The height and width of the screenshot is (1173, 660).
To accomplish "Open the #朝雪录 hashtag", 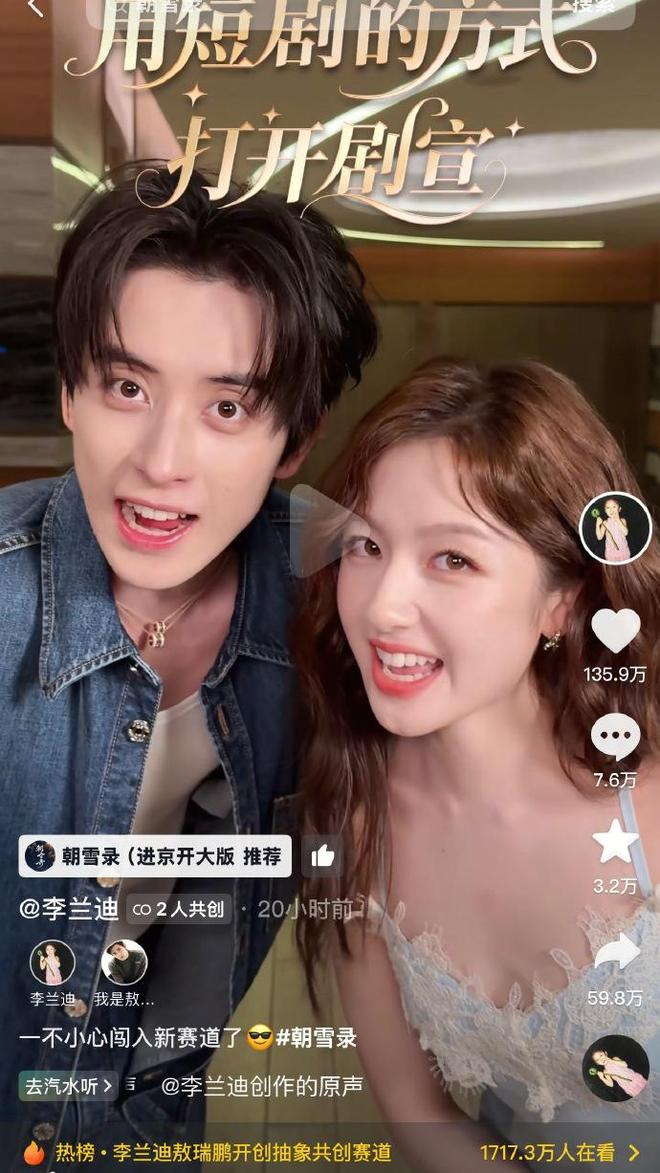I will tap(323, 1037).
